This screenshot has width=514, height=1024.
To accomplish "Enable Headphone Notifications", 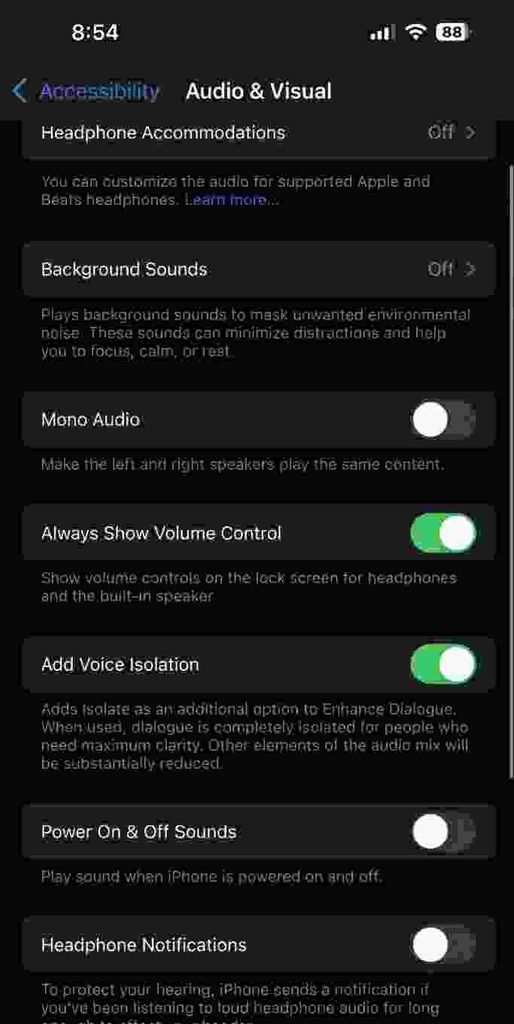I will click(443, 944).
